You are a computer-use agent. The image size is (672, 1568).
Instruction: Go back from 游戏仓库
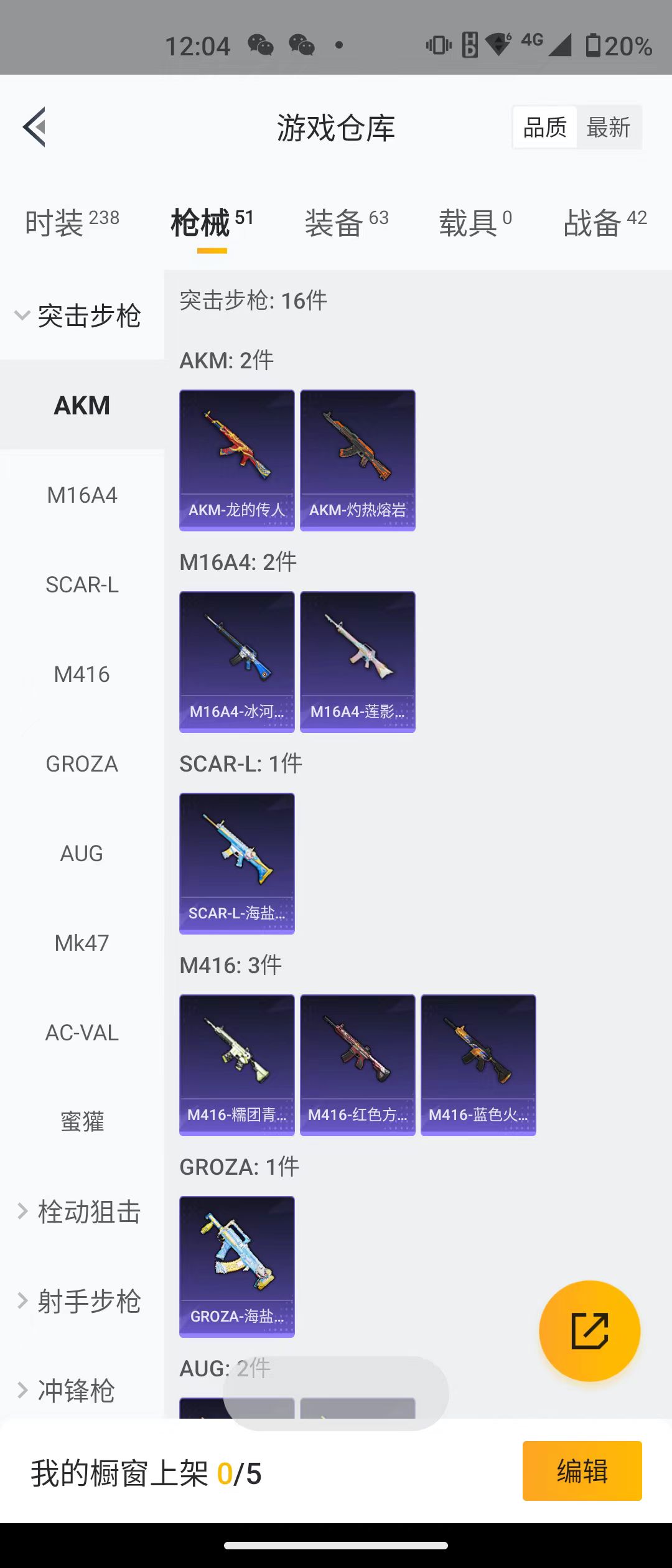pos(35,127)
